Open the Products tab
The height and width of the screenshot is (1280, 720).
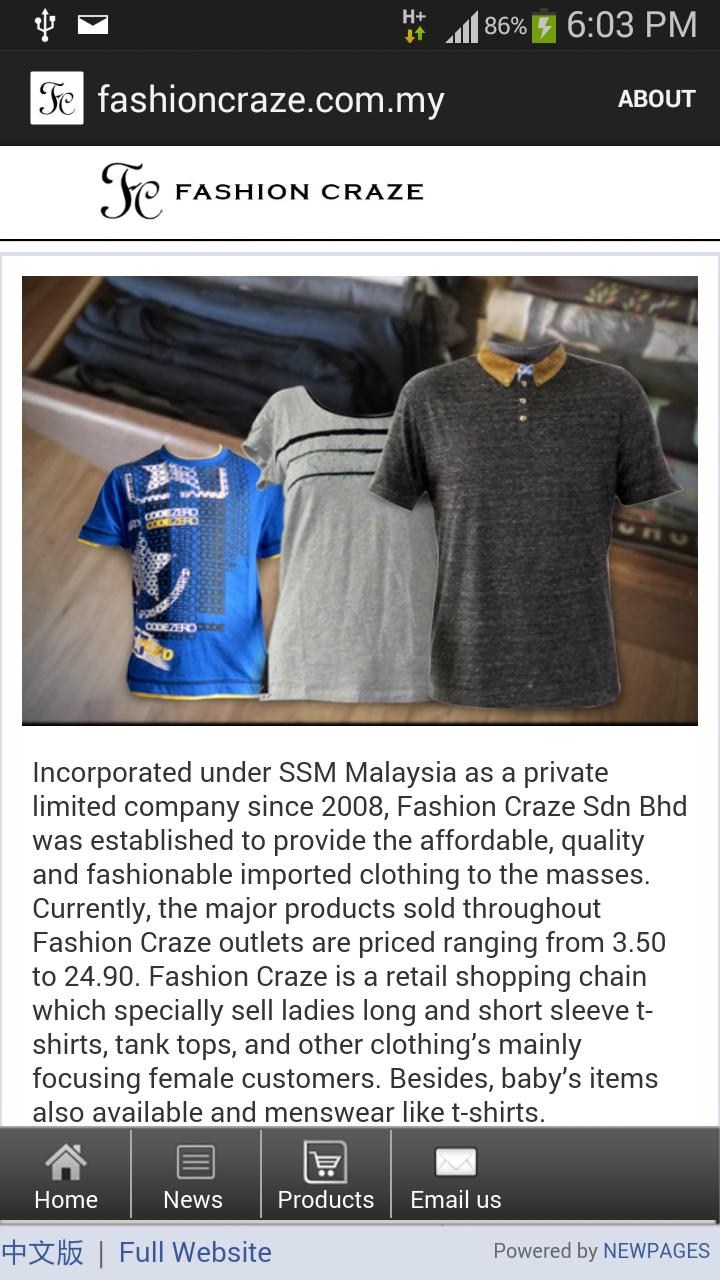click(x=326, y=1177)
